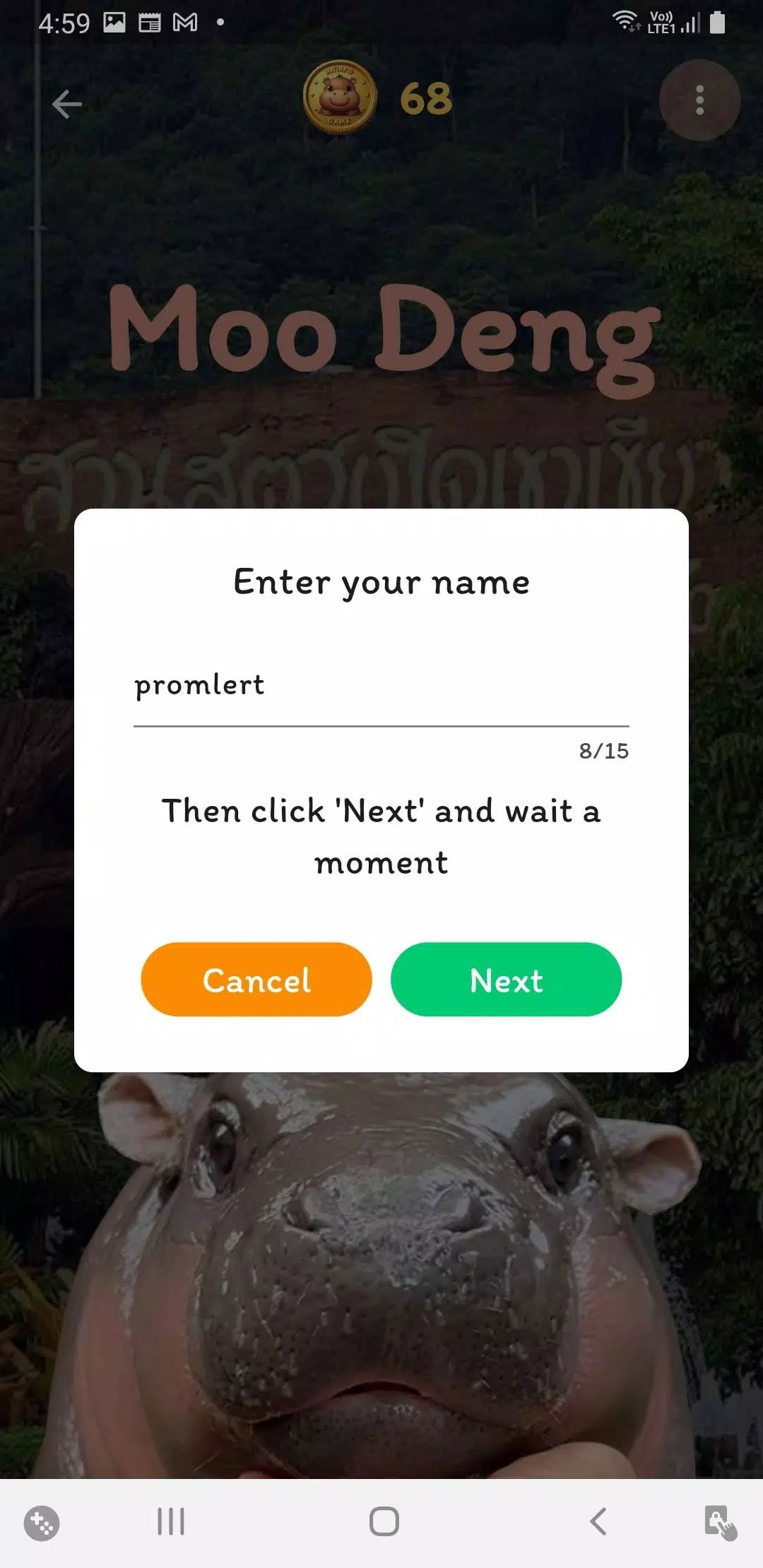Screen dimensions: 763x1568
Task: Edit the name field containing promlert
Action: click(380, 685)
